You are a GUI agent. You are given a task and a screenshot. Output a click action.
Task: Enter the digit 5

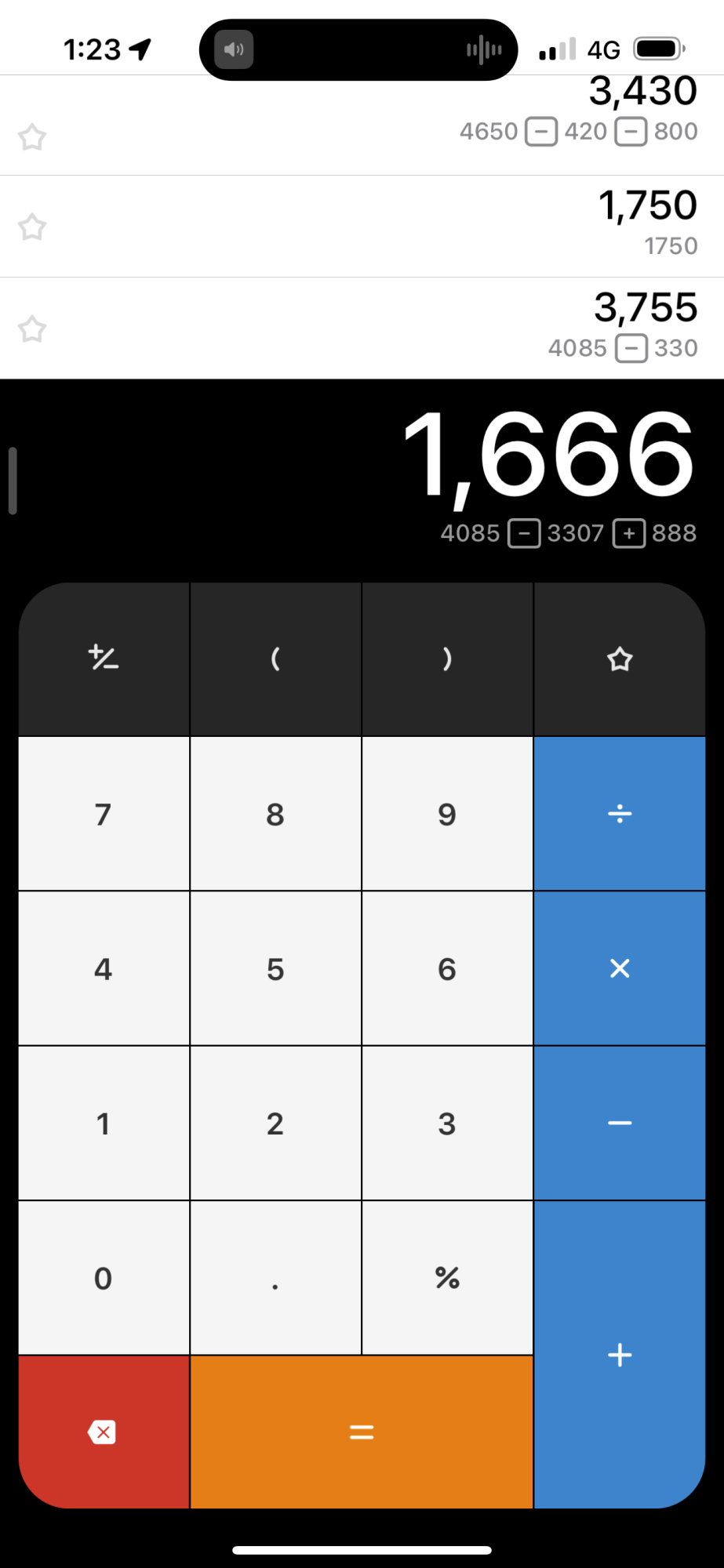(275, 968)
